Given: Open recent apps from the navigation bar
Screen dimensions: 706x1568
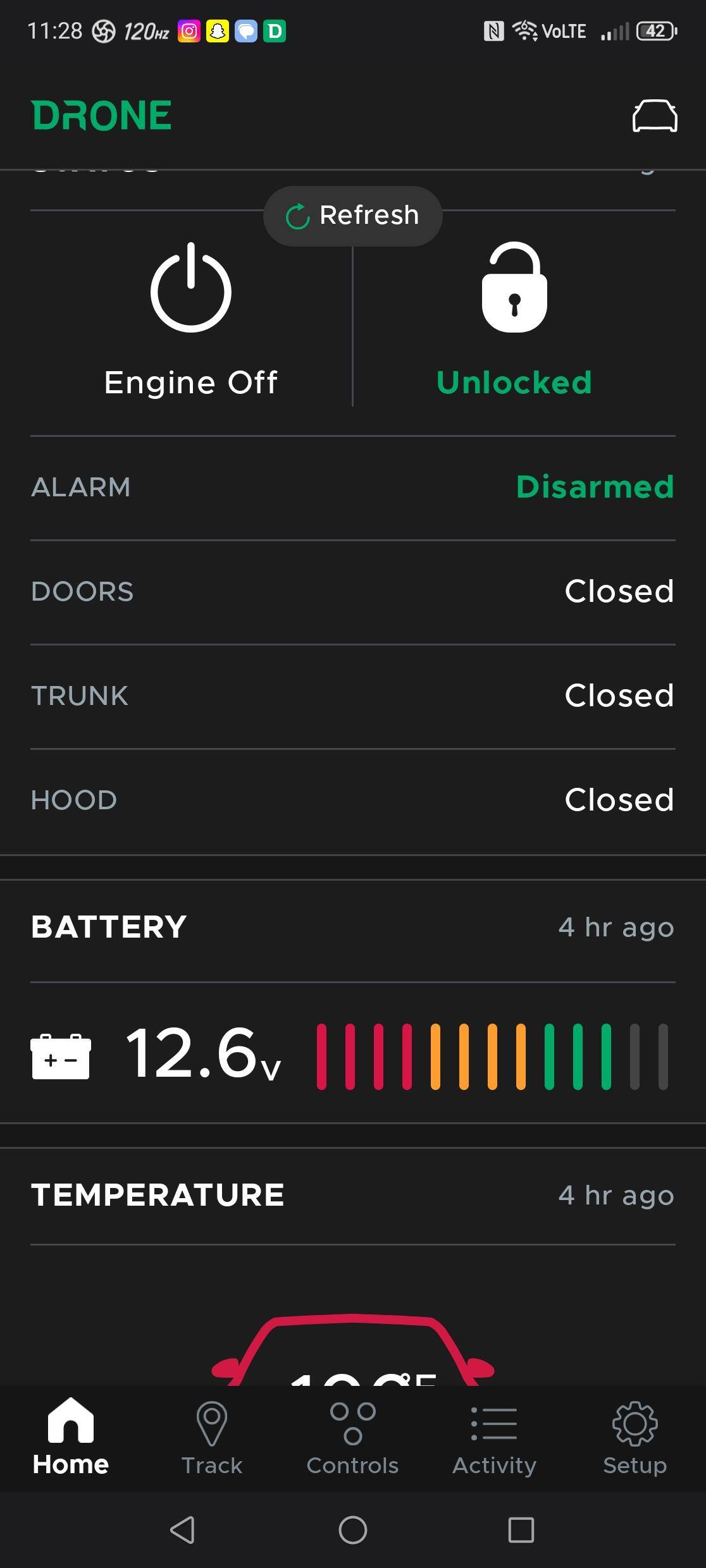Looking at the screenshot, I should point(521,1530).
